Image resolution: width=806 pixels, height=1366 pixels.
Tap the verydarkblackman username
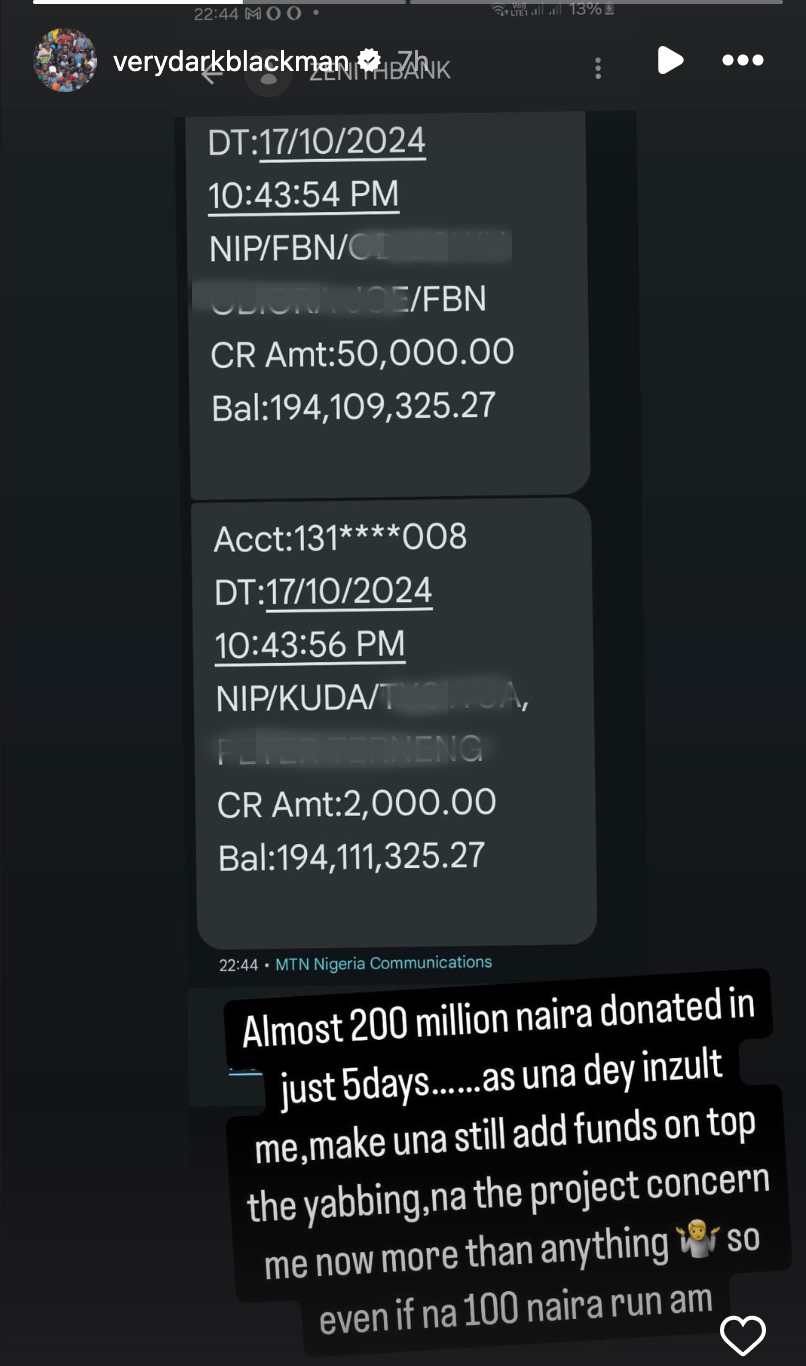click(231, 61)
